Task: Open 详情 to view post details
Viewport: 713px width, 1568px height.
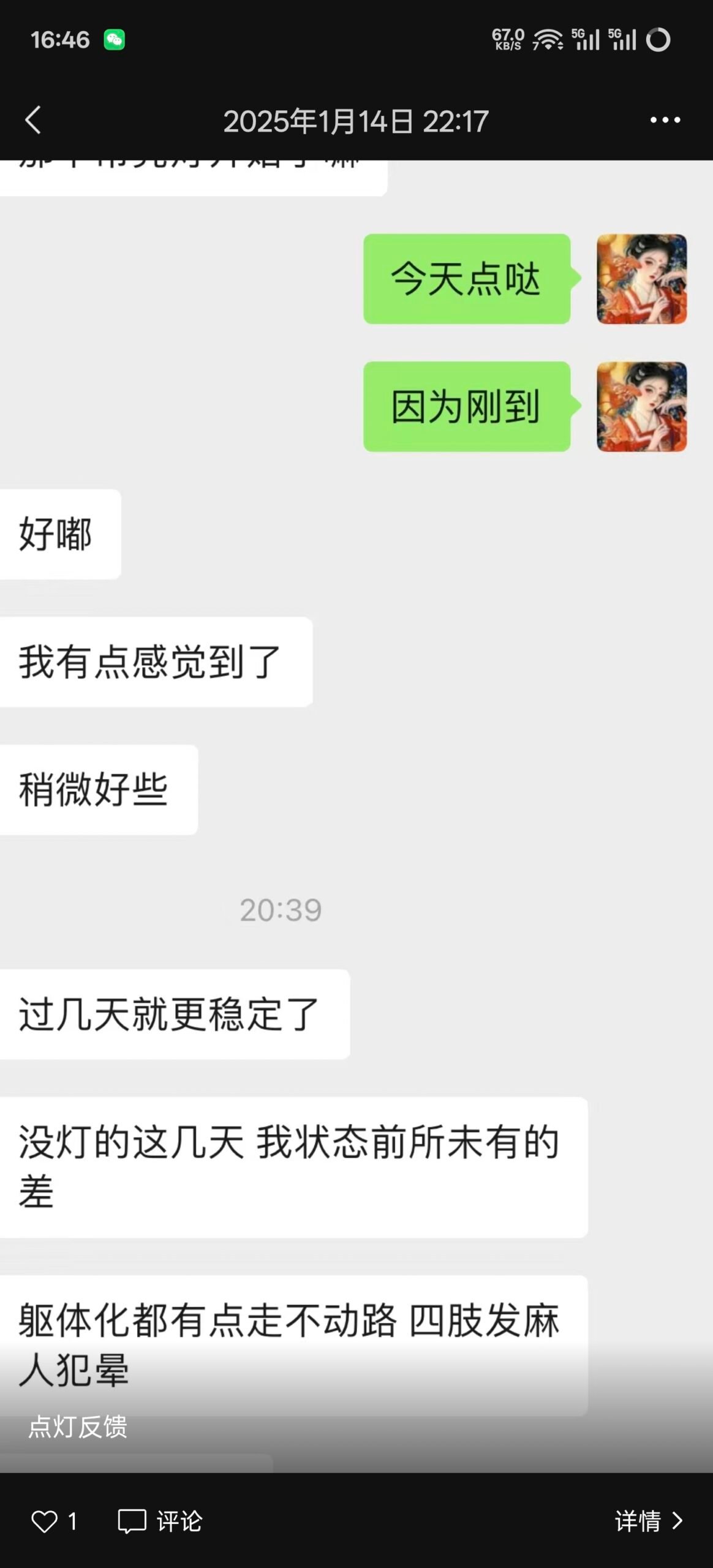Action: point(648,1521)
